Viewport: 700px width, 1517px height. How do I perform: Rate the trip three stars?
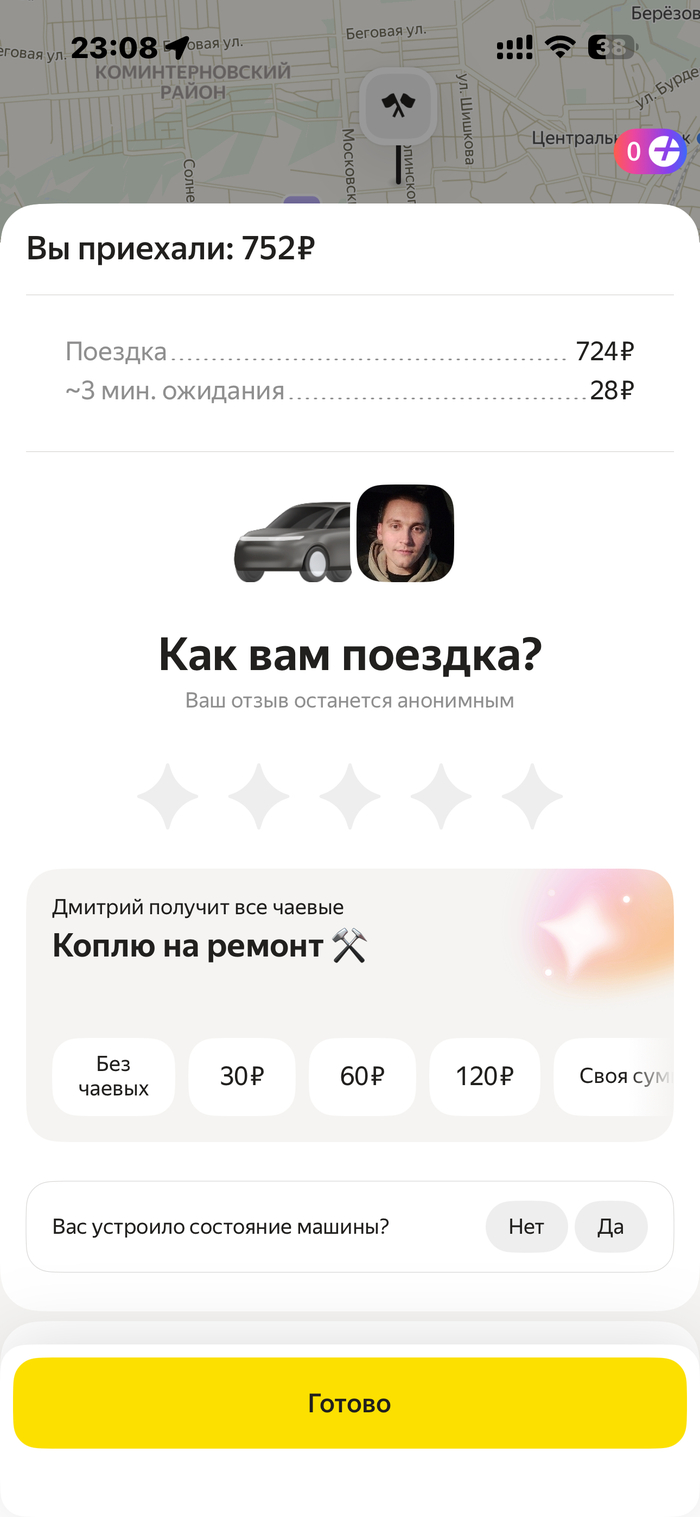pyautogui.click(x=350, y=797)
